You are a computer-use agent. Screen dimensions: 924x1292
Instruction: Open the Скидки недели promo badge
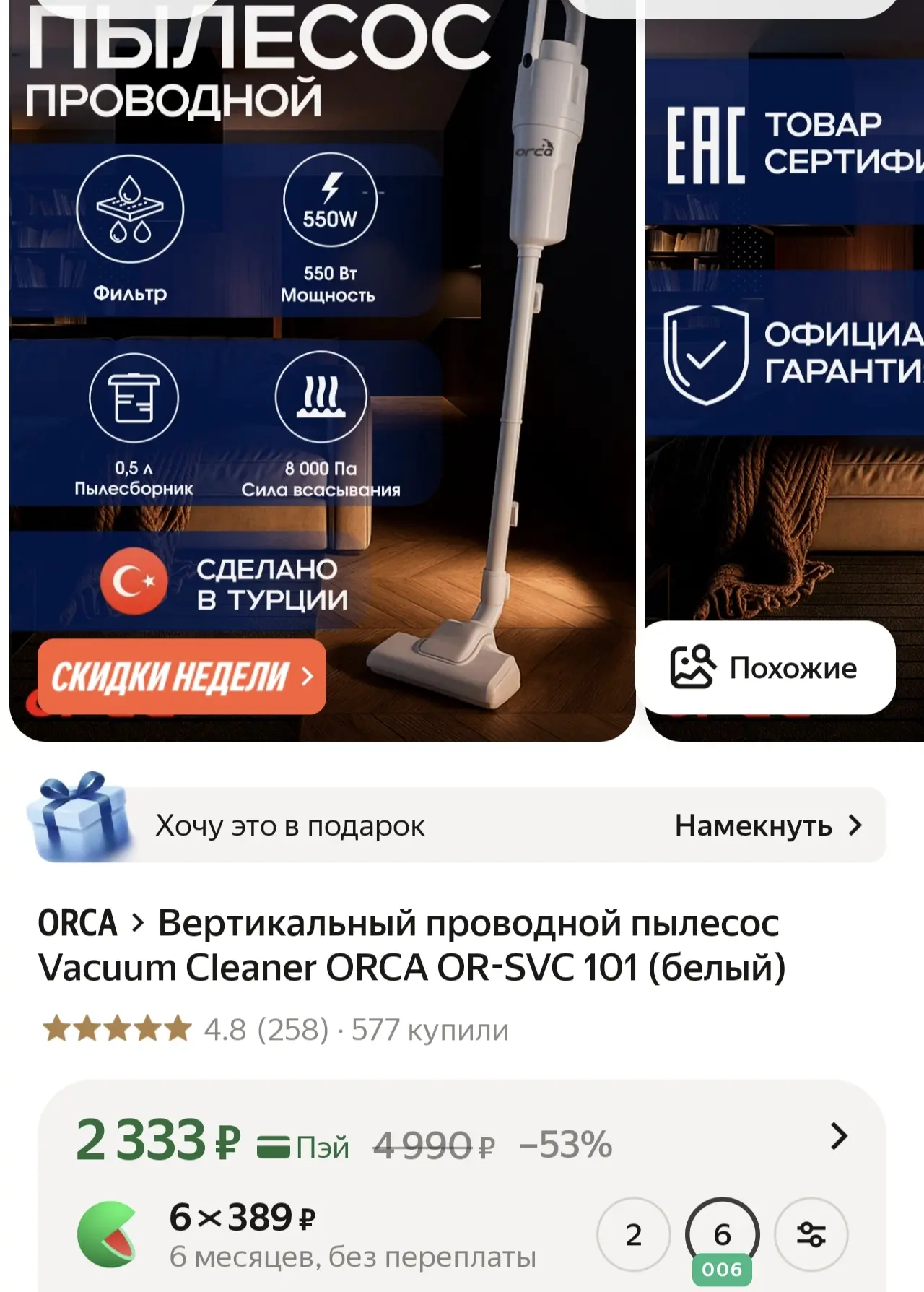pos(181,677)
